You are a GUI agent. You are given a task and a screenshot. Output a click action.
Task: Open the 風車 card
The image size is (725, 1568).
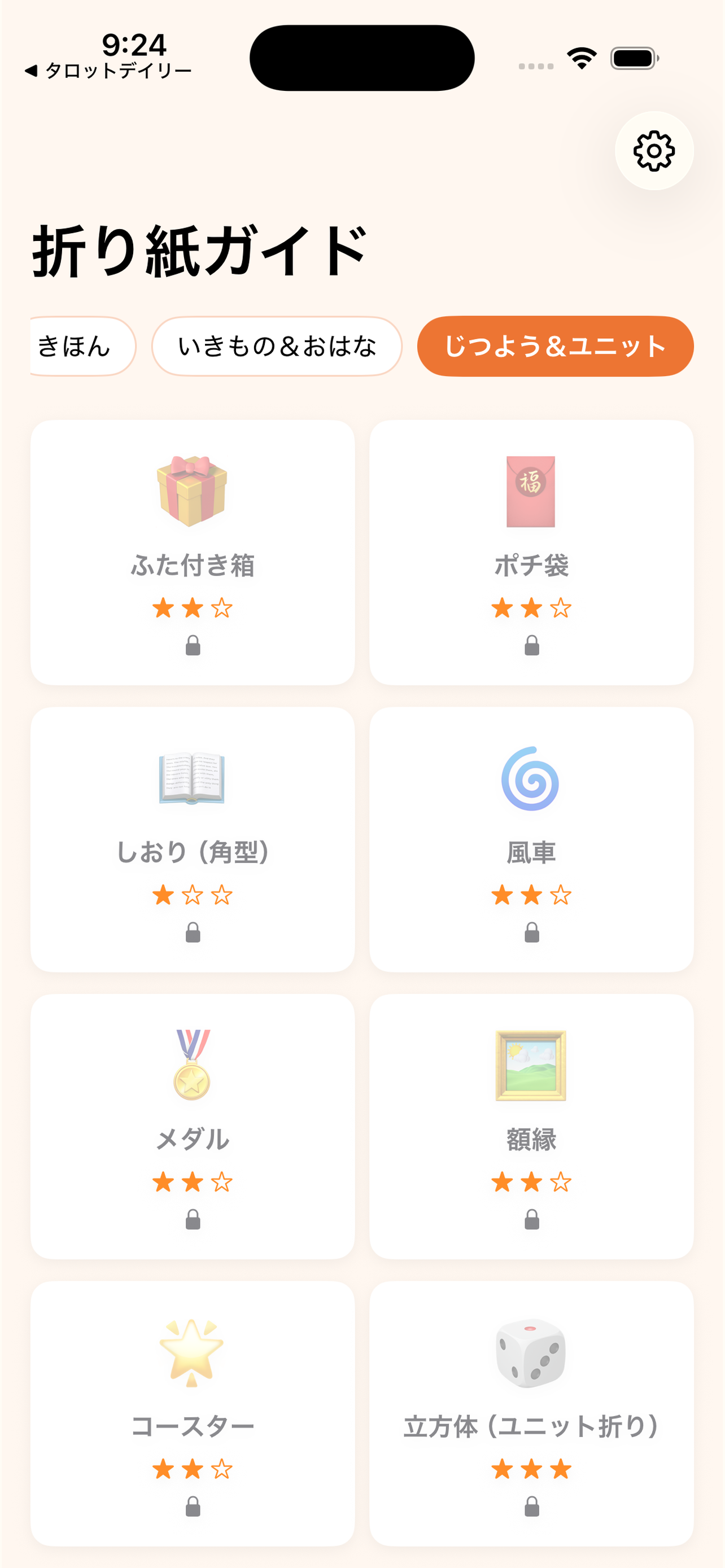[531, 840]
